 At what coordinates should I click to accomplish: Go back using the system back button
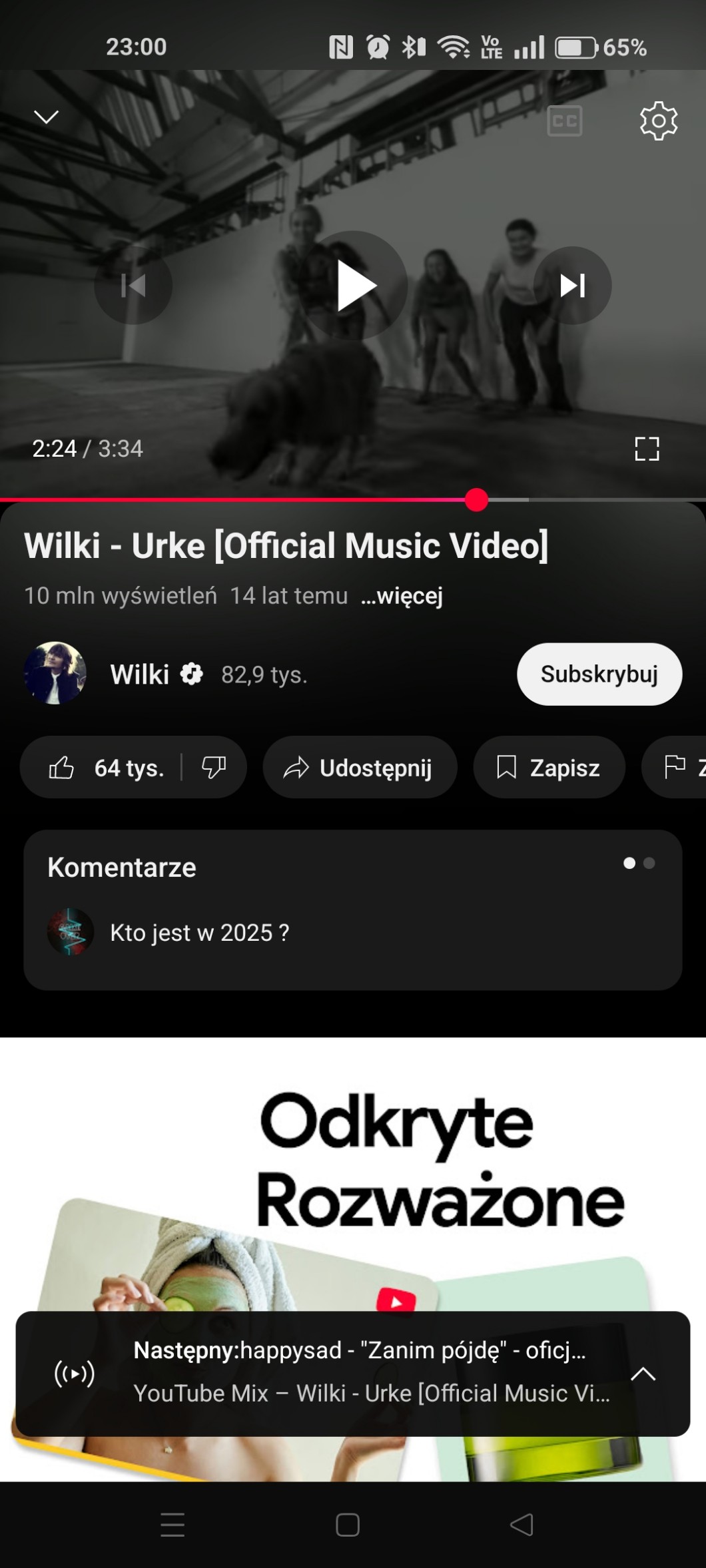pyautogui.click(x=522, y=1524)
